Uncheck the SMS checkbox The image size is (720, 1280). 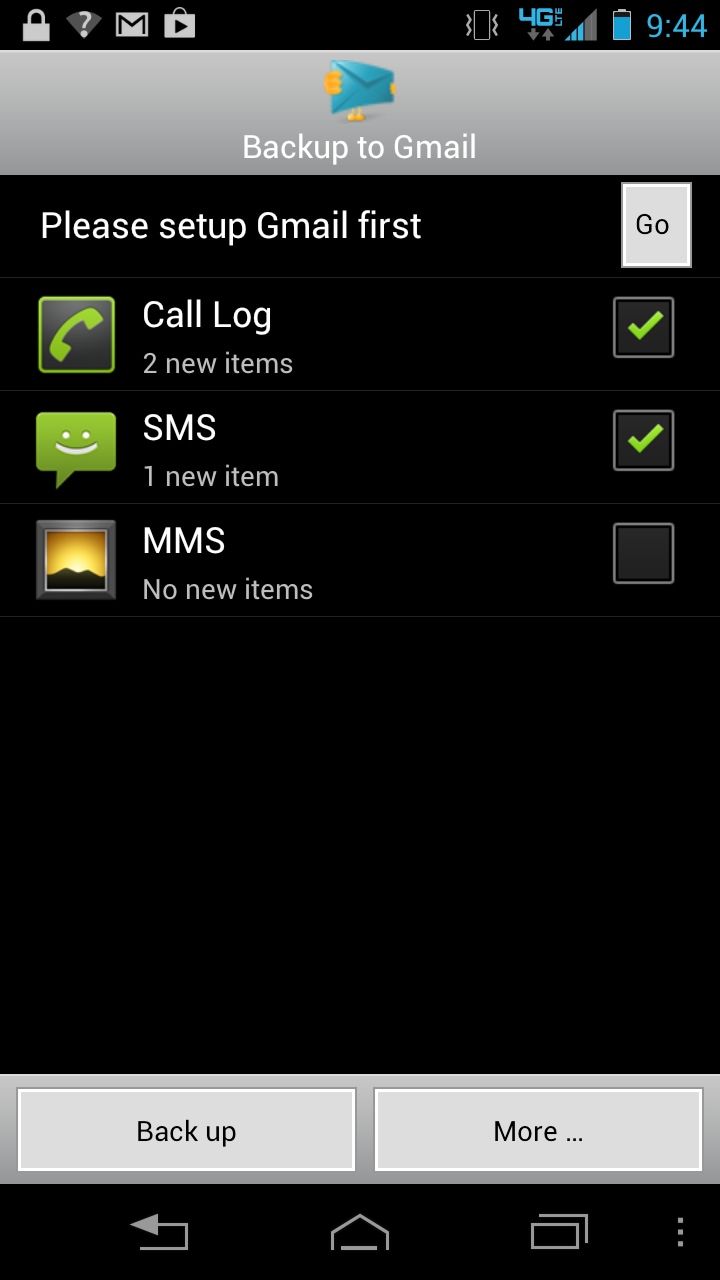pyautogui.click(x=643, y=440)
